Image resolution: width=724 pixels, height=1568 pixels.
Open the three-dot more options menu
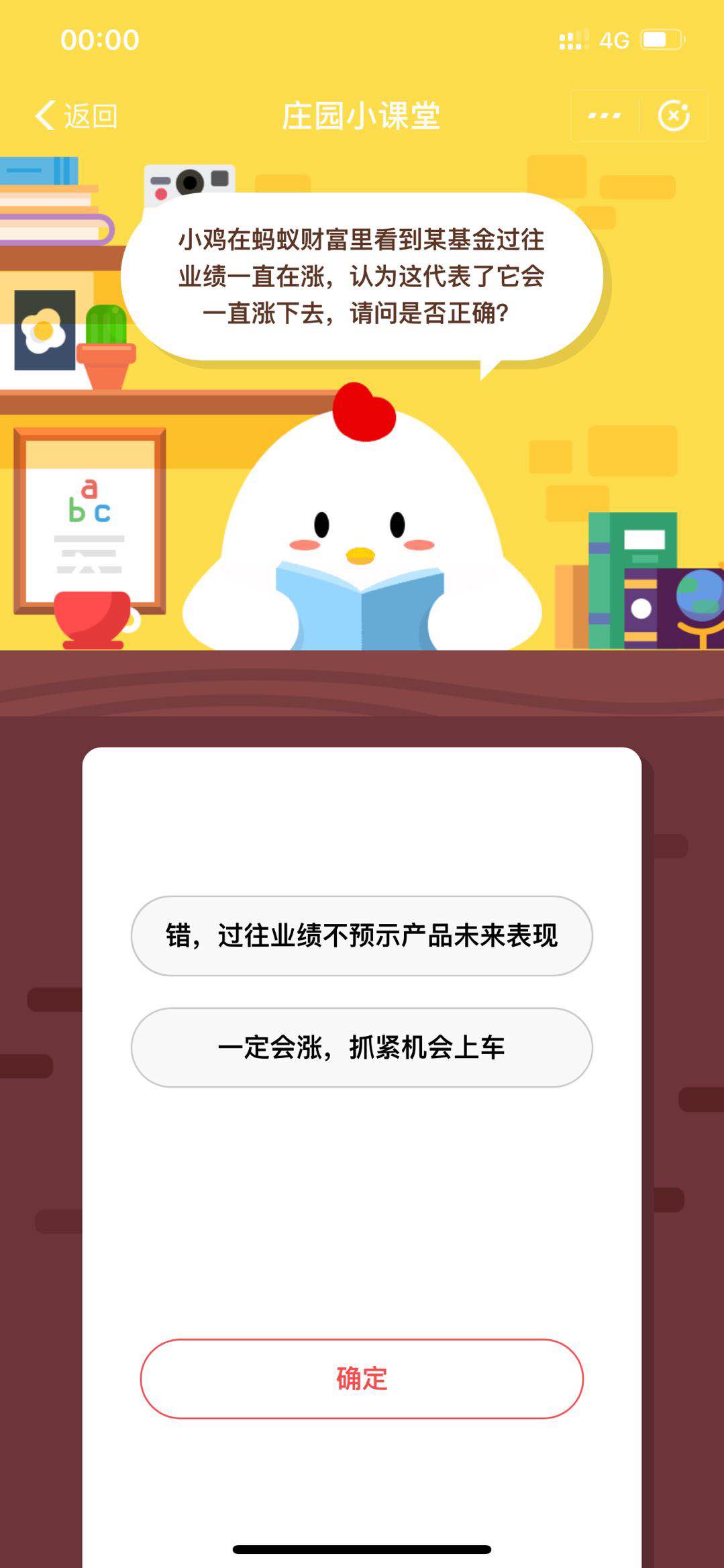pyautogui.click(x=605, y=115)
